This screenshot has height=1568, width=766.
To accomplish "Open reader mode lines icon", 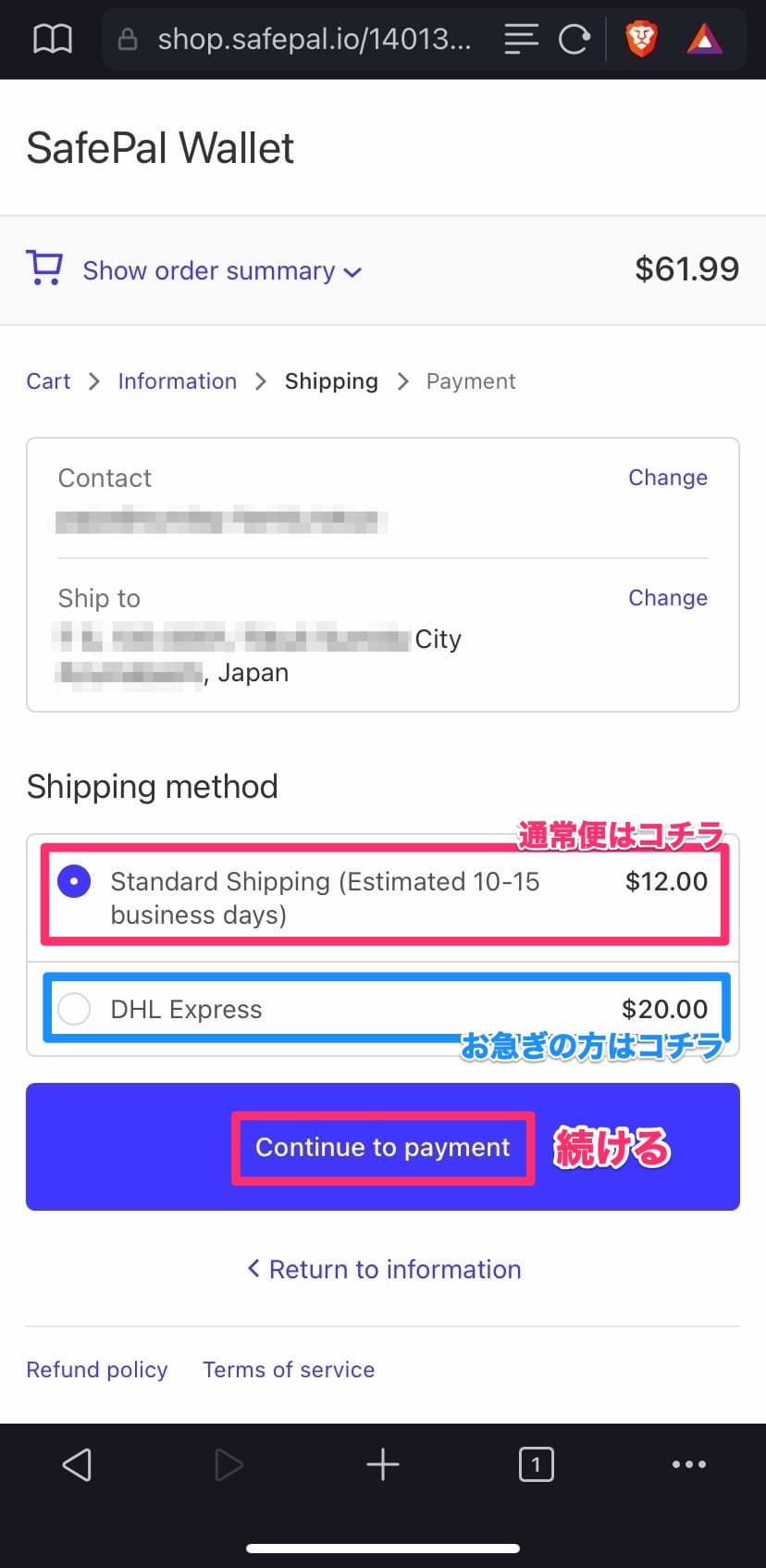I will [521, 39].
